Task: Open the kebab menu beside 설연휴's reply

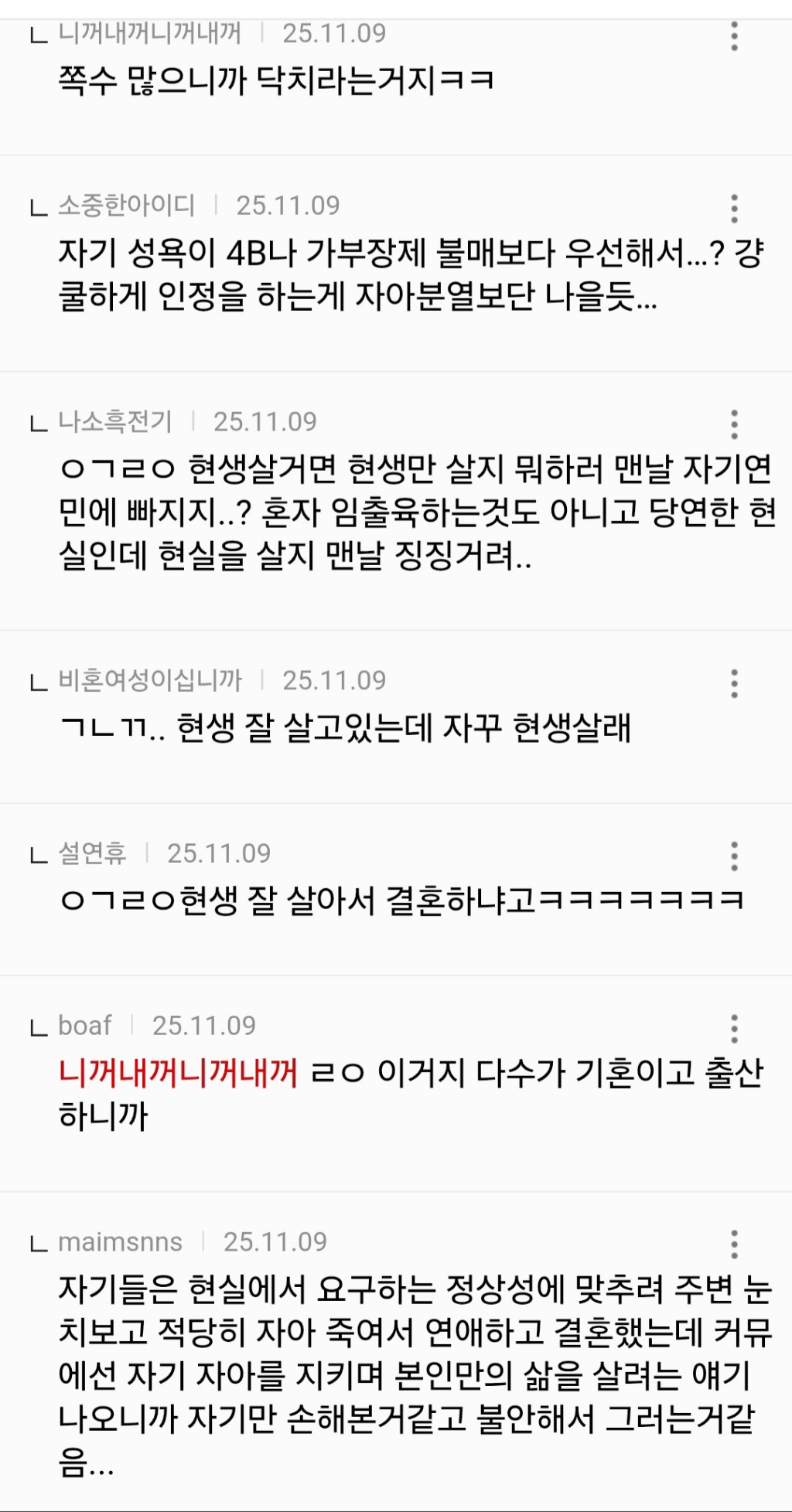Action: pyautogui.click(x=734, y=856)
